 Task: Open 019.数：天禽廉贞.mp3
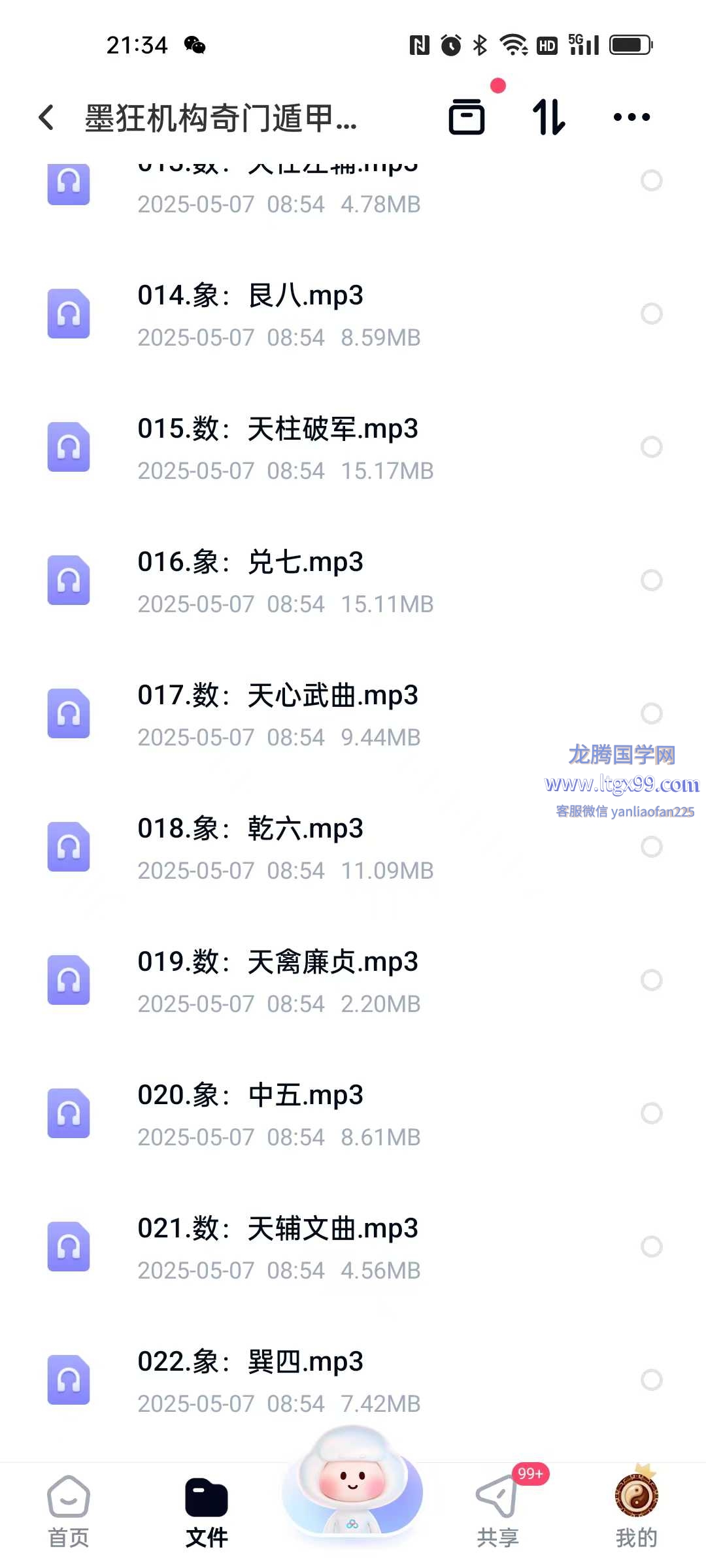353,981
